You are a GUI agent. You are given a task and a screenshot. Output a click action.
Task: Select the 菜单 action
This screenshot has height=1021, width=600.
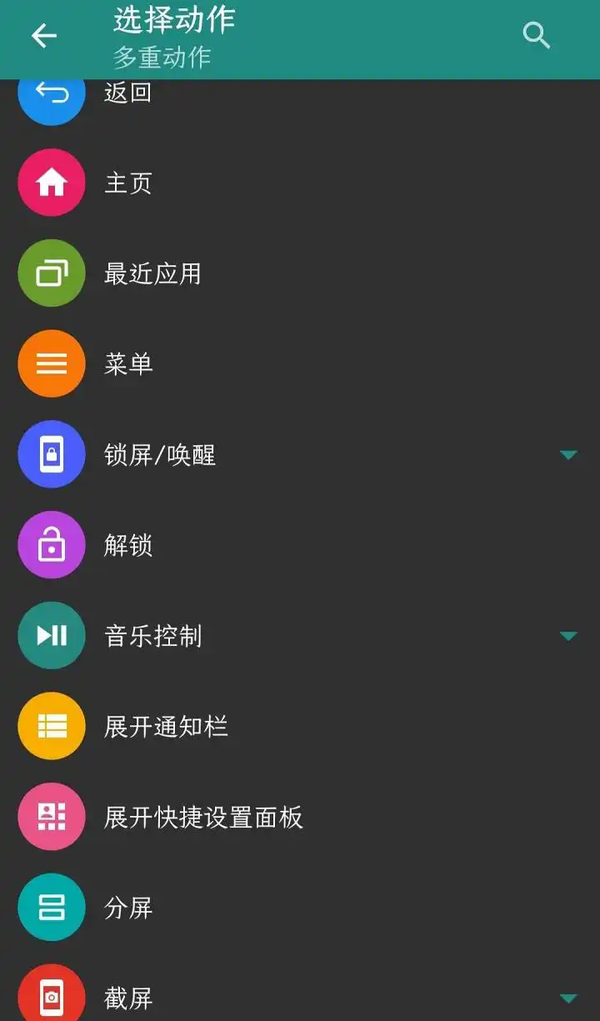pos(128,364)
